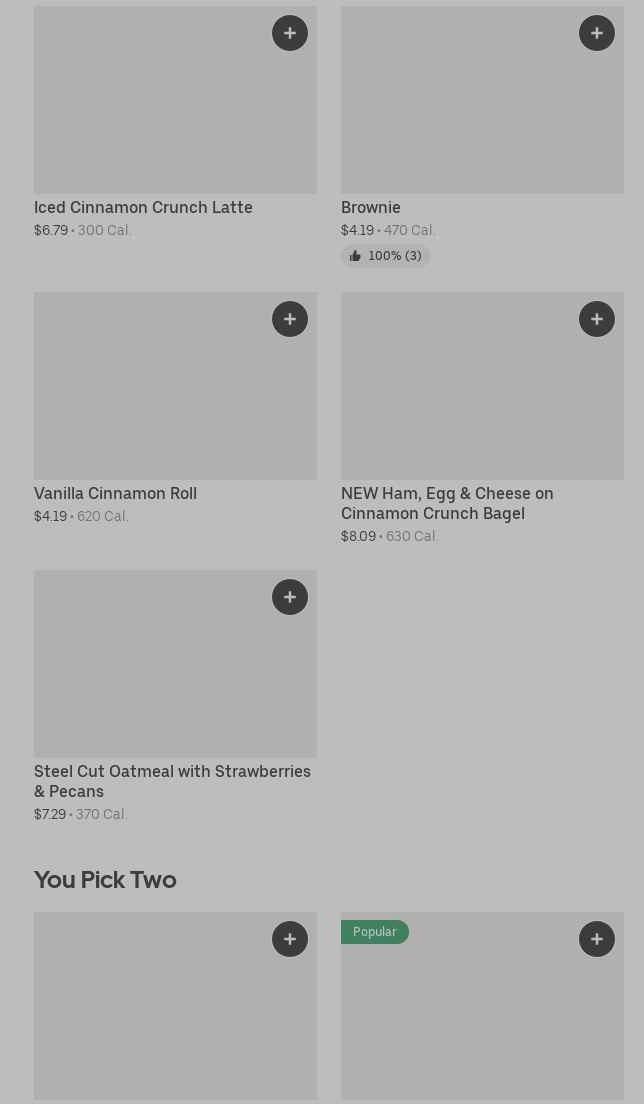Add the Popular You Pick Two item
This screenshot has height=1104, width=644.
pyautogui.click(x=597, y=939)
